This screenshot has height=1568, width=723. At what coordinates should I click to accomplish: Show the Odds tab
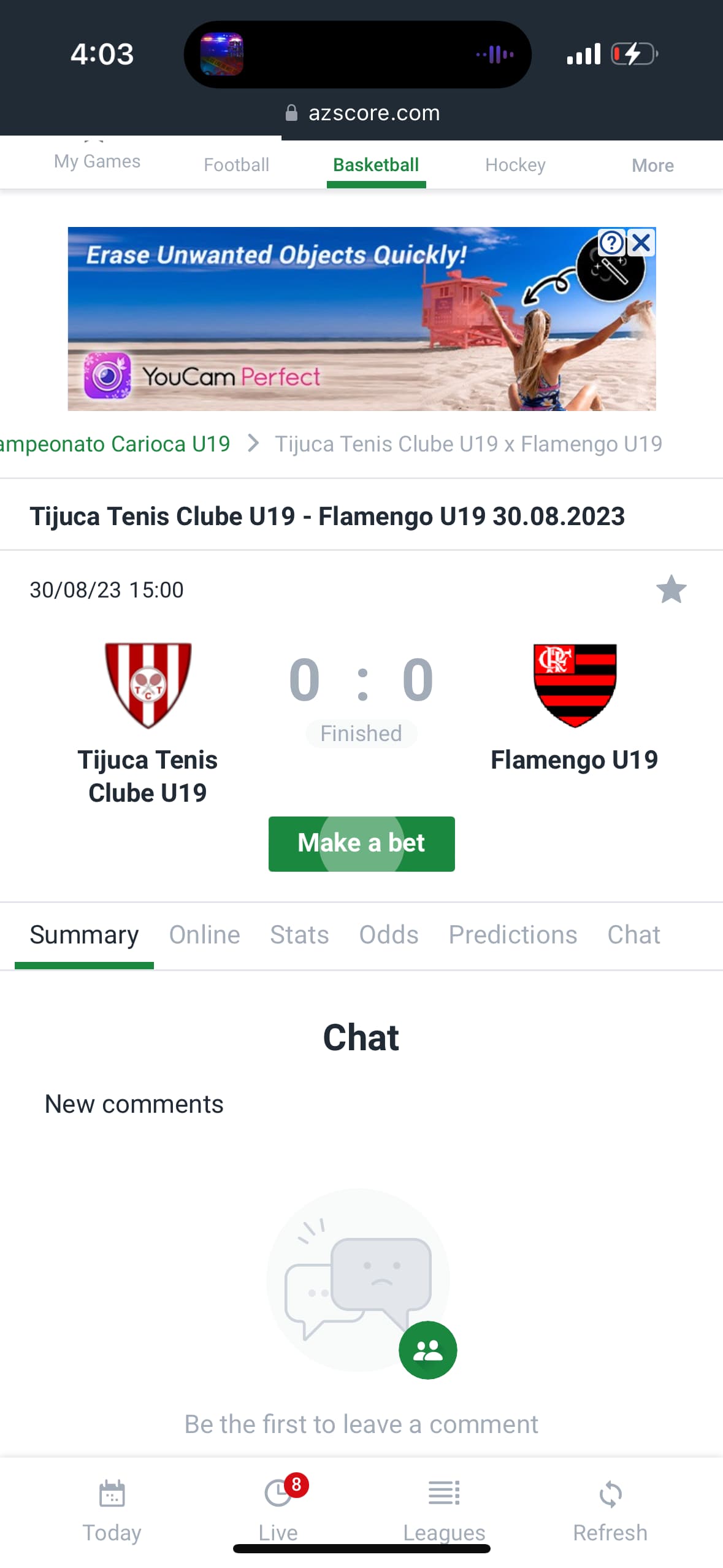tap(388, 934)
